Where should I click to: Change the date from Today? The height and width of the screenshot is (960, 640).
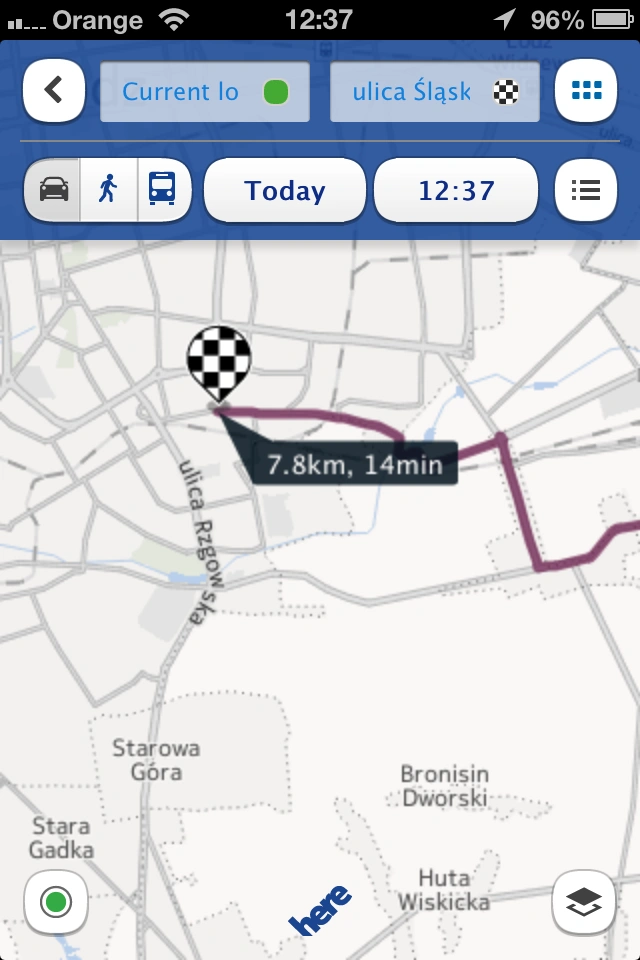pyautogui.click(x=285, y=191)
